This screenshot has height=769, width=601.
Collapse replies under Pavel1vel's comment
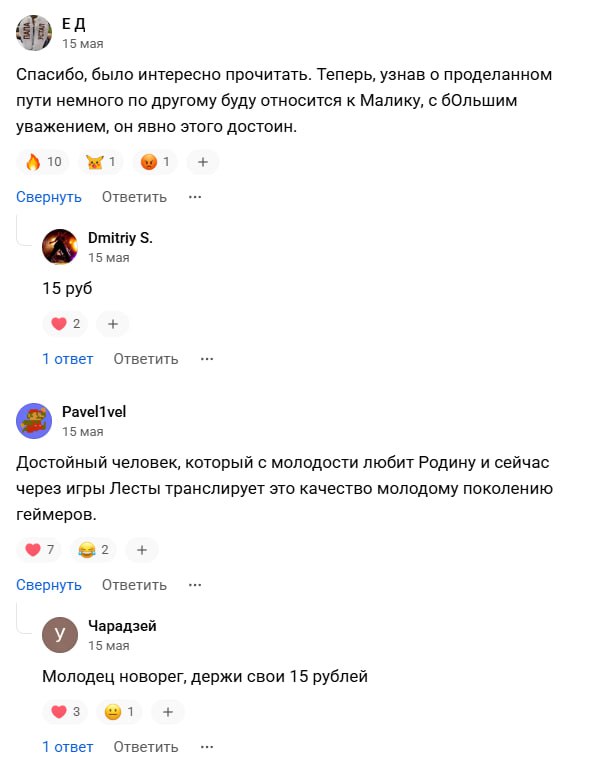(48, 585)
